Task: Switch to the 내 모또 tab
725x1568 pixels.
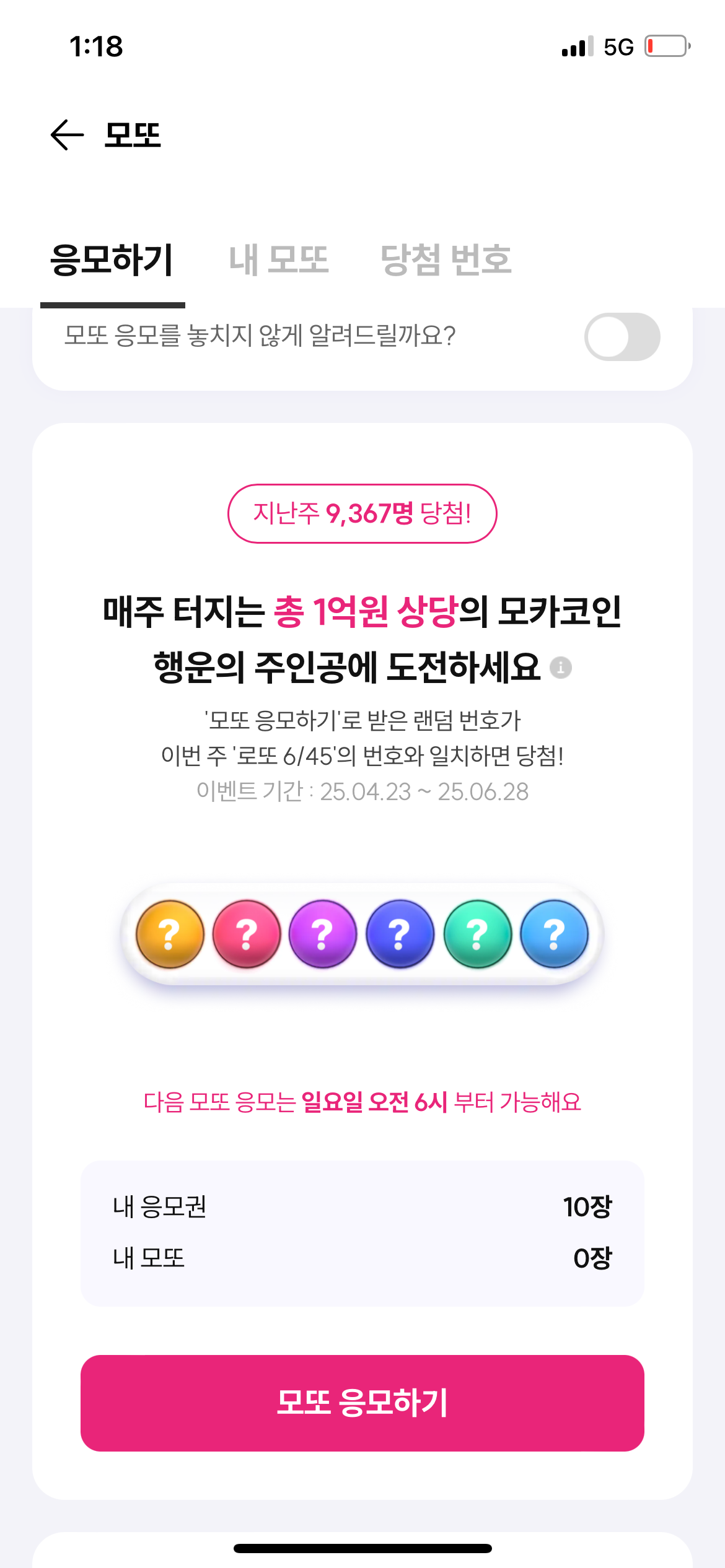Action: [x=278, y=260]
